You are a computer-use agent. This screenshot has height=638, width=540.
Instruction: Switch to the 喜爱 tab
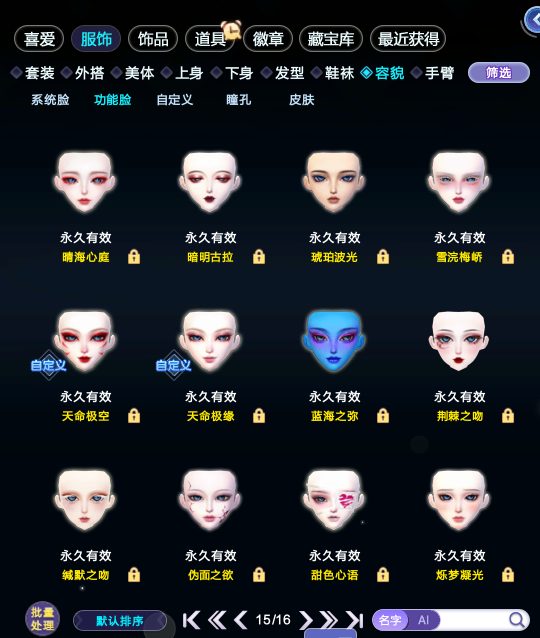[x=39, y=39]
